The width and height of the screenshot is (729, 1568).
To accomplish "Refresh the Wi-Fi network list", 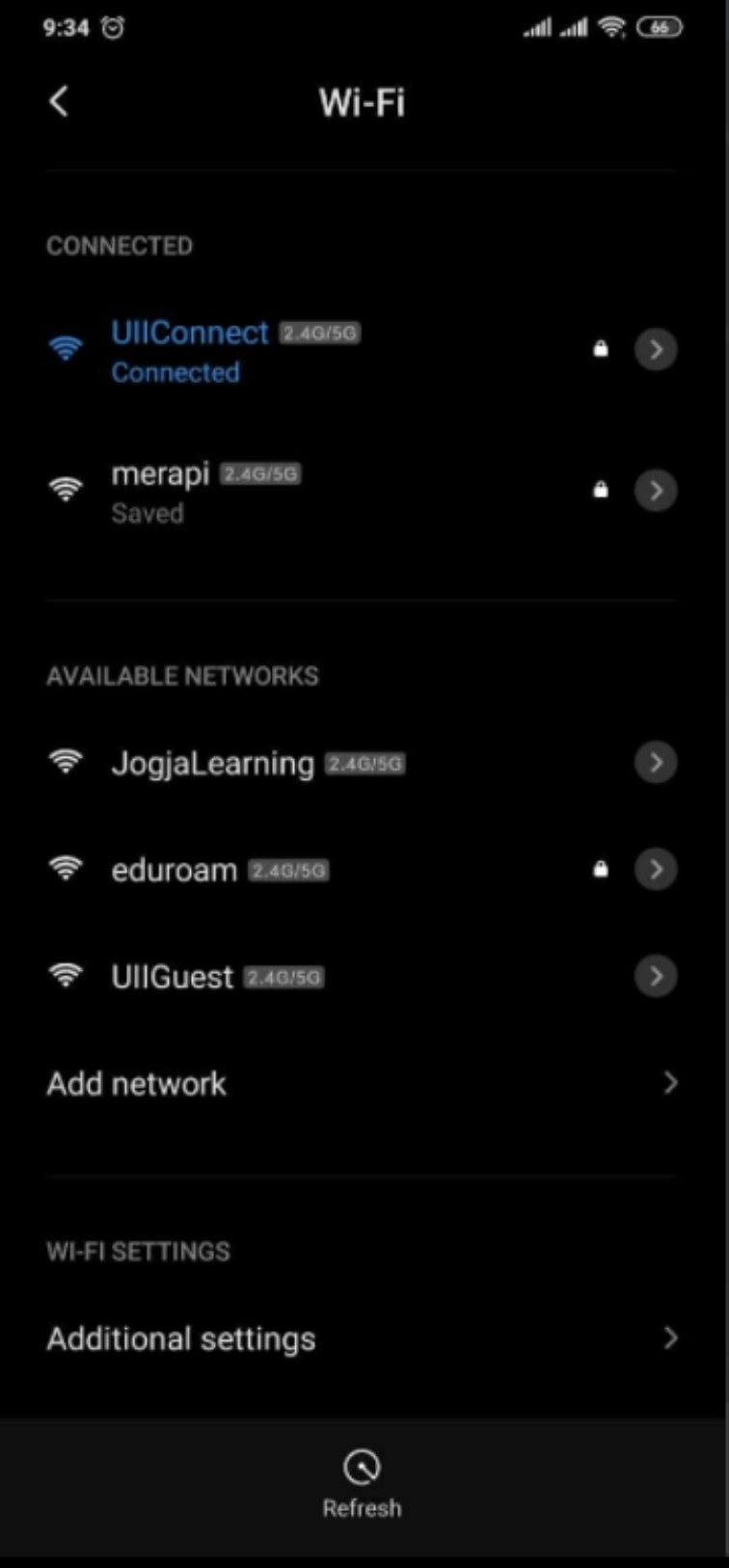I will click(363, 1483).
